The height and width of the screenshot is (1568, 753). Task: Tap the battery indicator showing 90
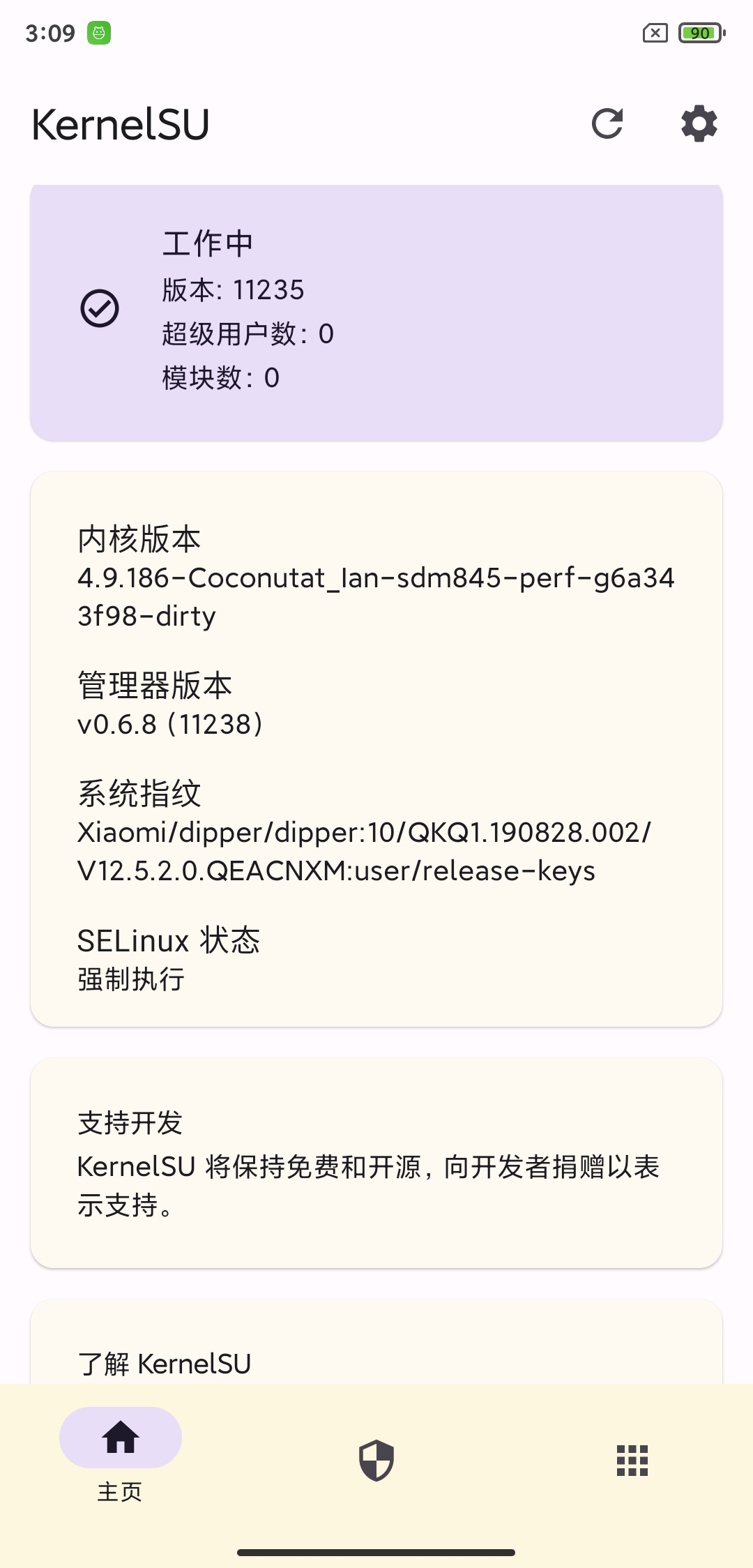[699, 33]
